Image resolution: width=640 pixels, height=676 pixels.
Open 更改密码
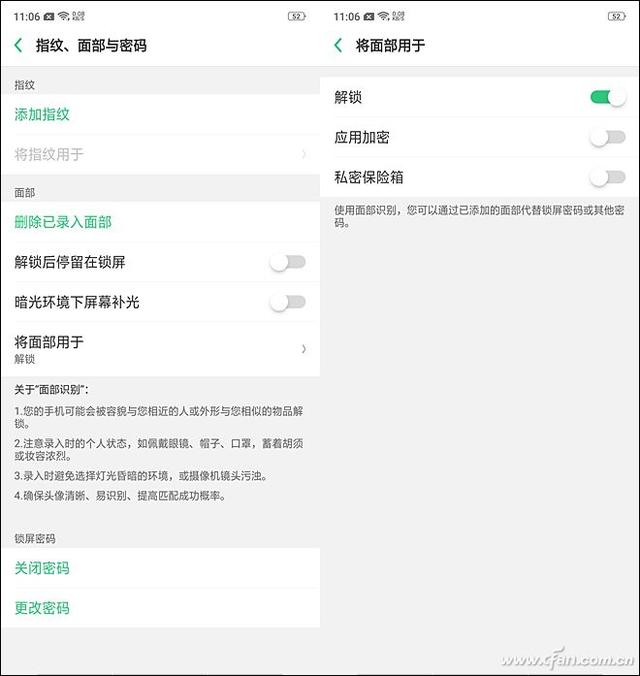click(42, 608)
